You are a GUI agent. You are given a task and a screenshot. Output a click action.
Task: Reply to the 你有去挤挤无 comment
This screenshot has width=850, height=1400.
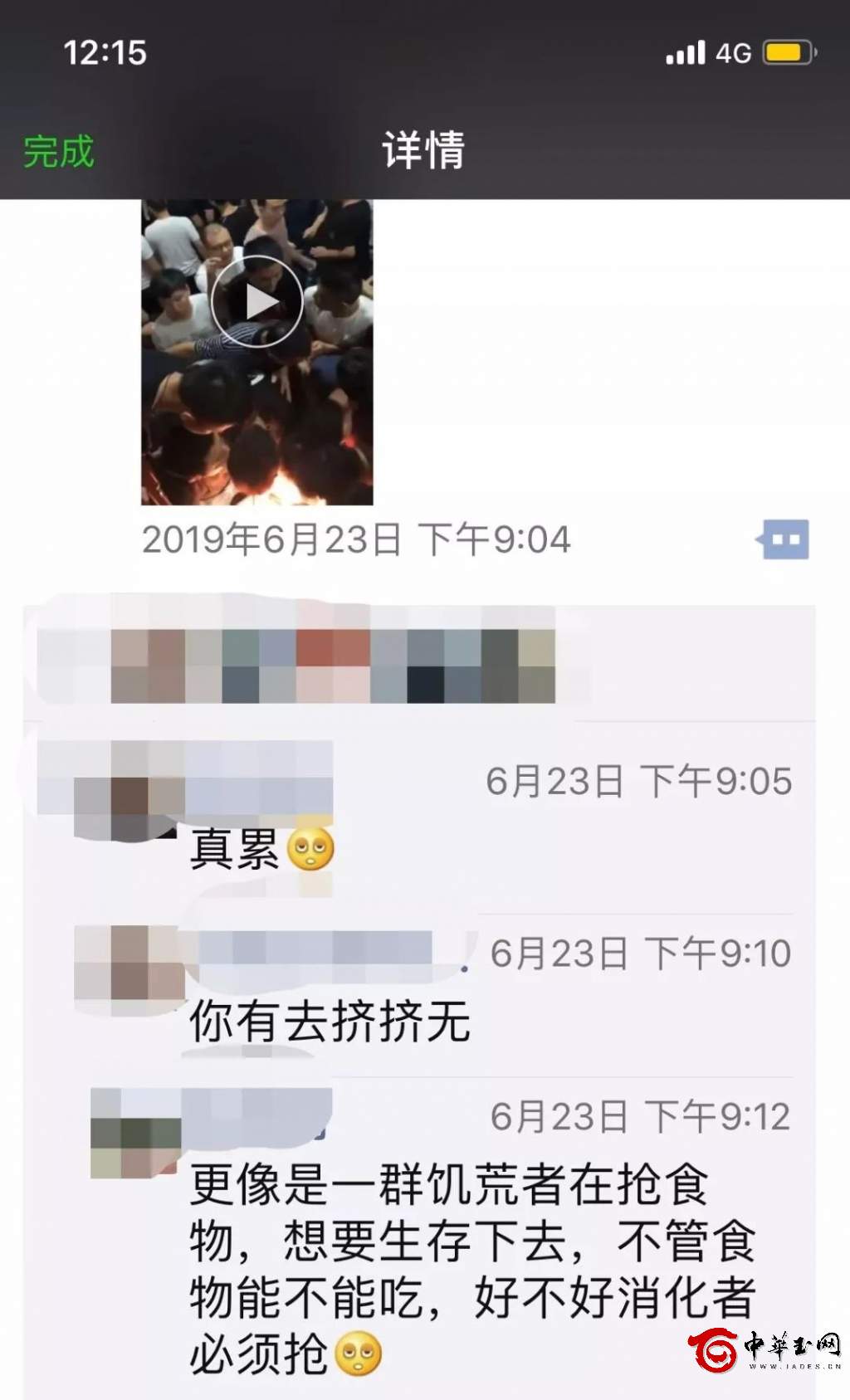coord(330,1021)
